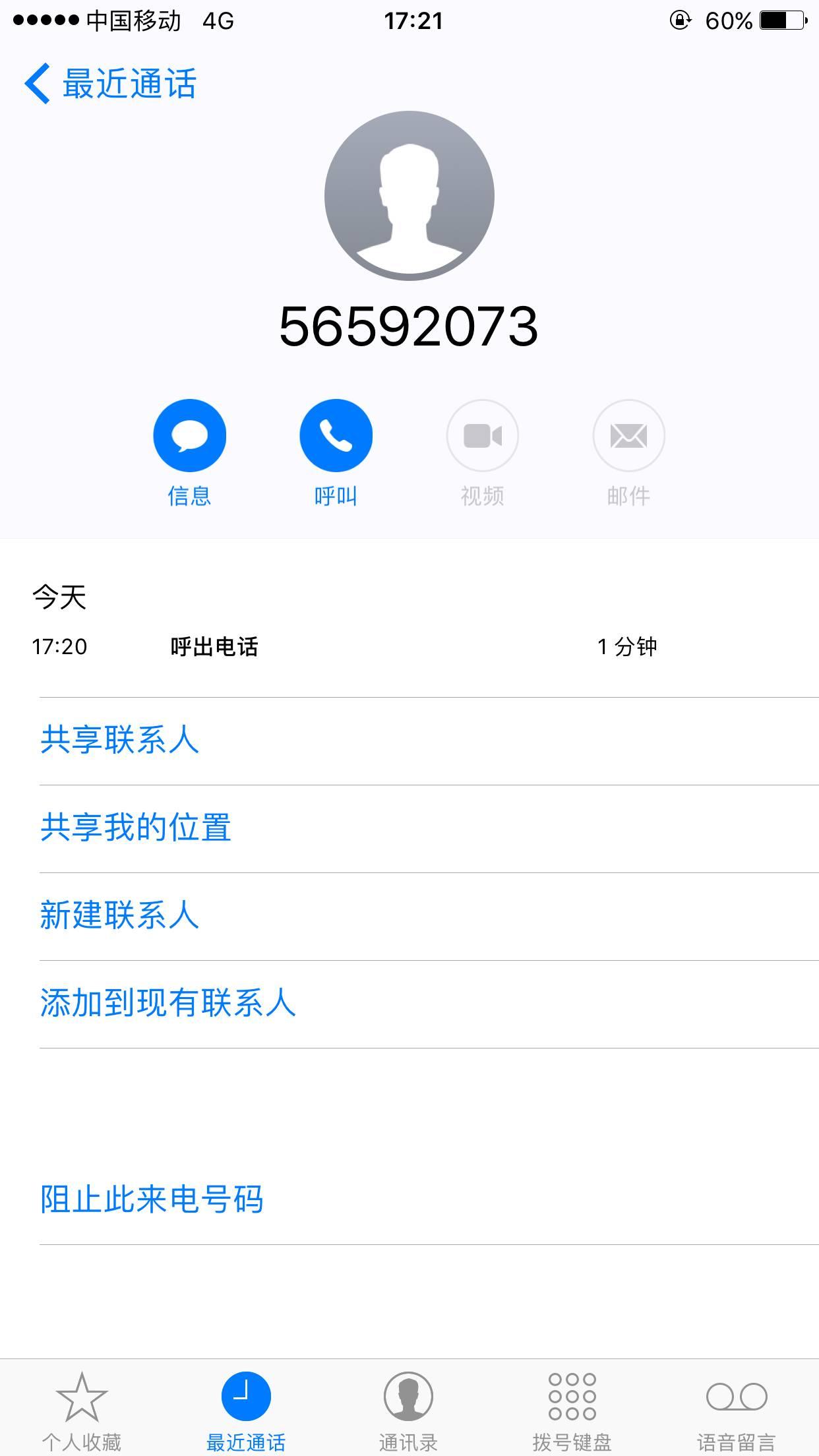Tap the phone number 56592073
Viewport: 819px width, 1456px height.
click(409, 328)
